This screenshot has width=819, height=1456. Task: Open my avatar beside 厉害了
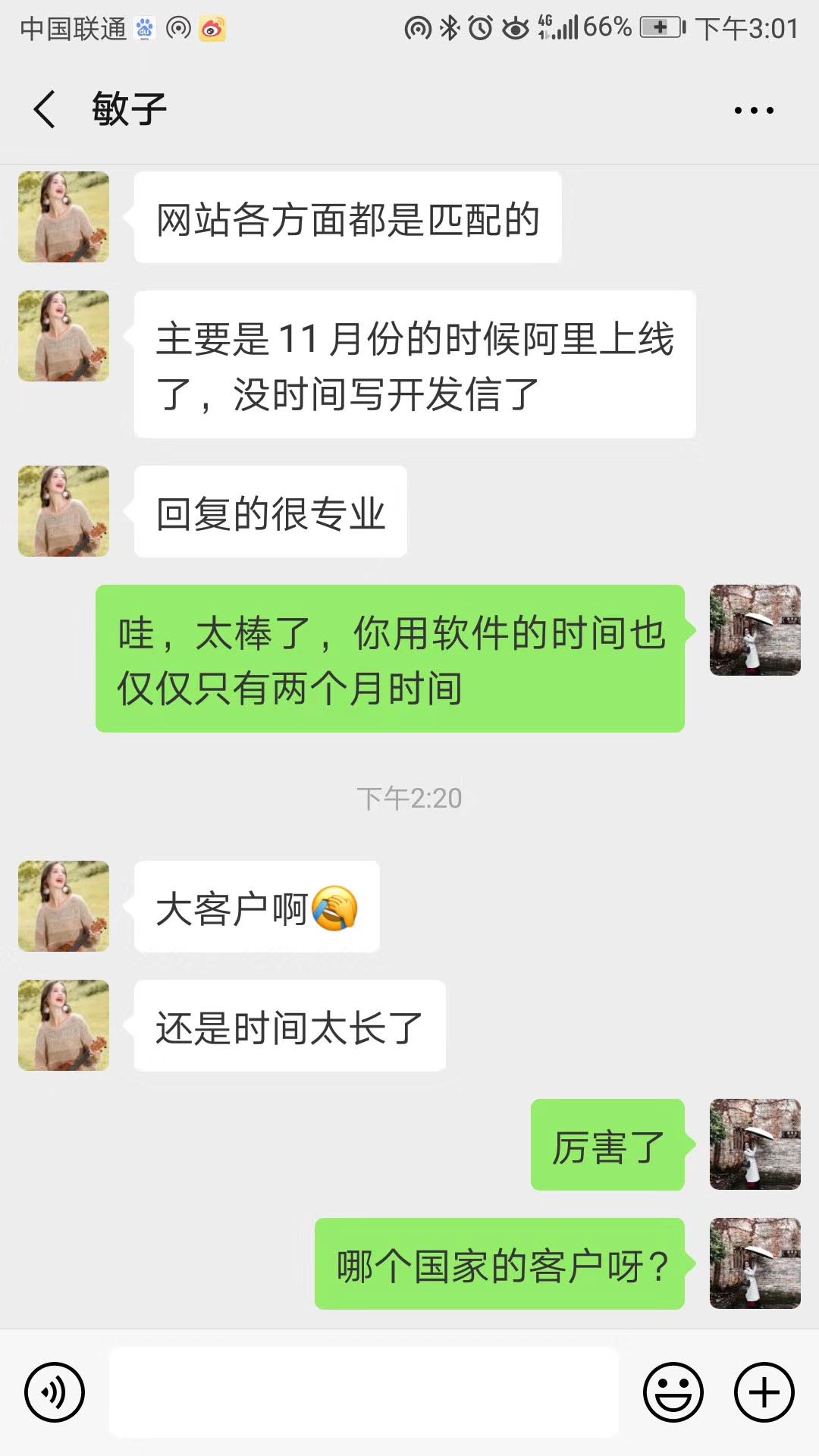click(x=755, y=1144)
